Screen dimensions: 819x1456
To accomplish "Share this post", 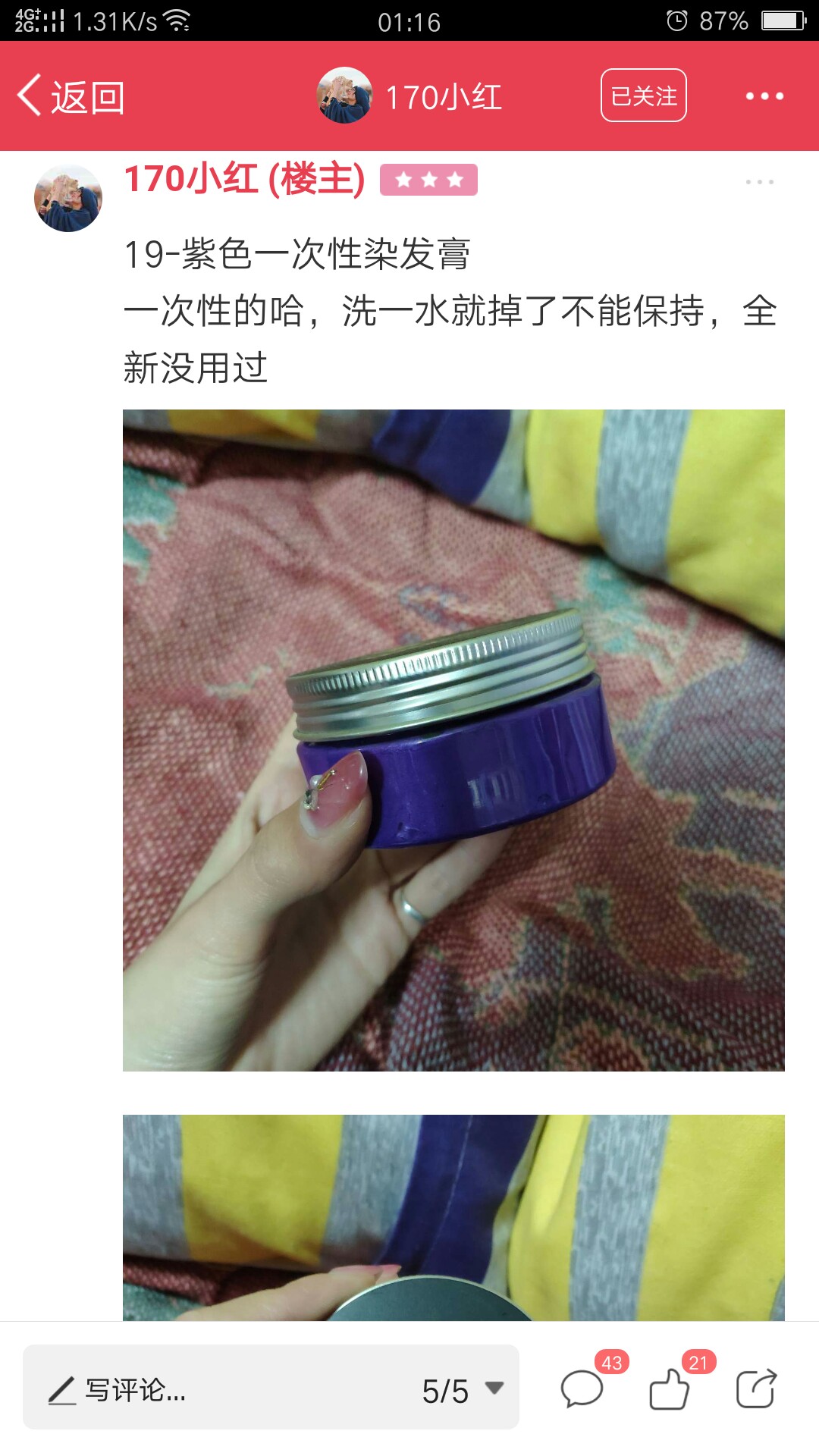I will (x=757, y=1388).
